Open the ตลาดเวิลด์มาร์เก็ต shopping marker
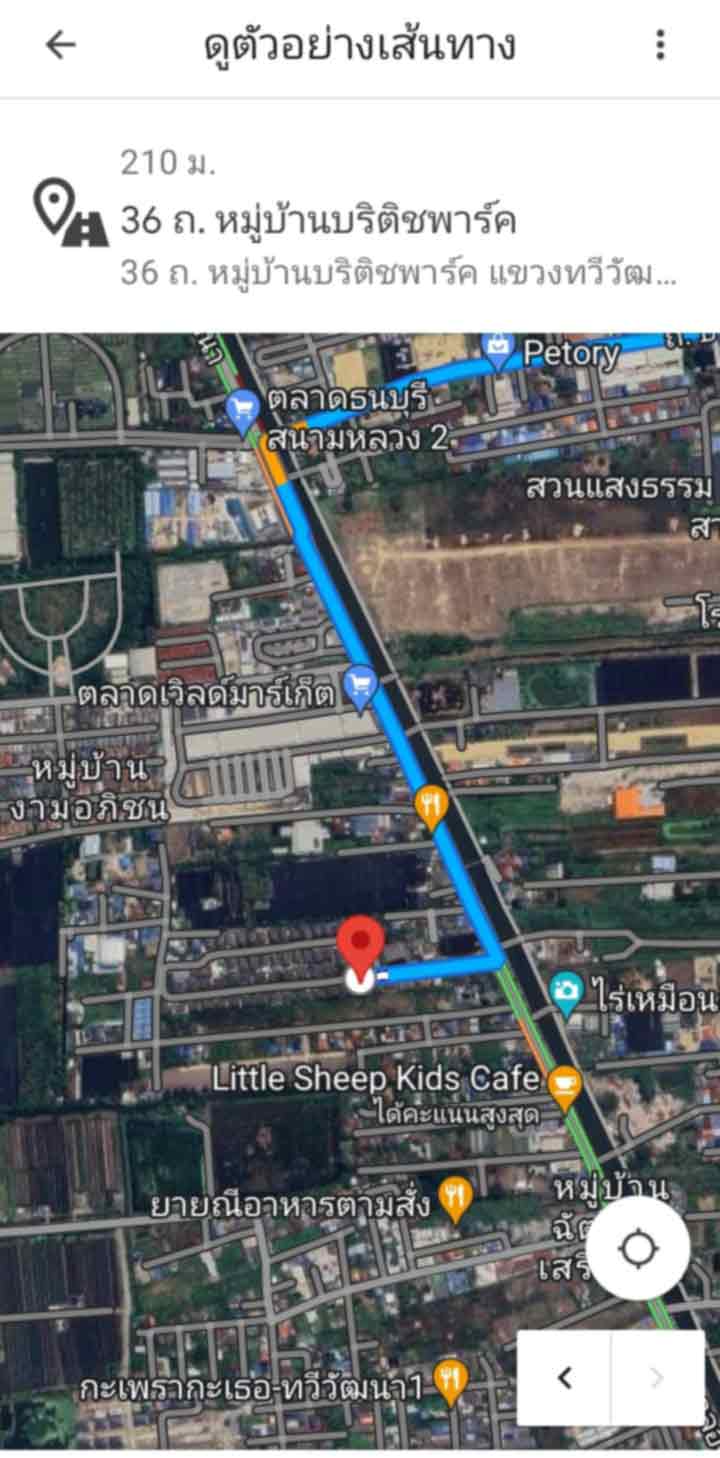Viewport: 720px width, 1458px height. tap(359, 687)
